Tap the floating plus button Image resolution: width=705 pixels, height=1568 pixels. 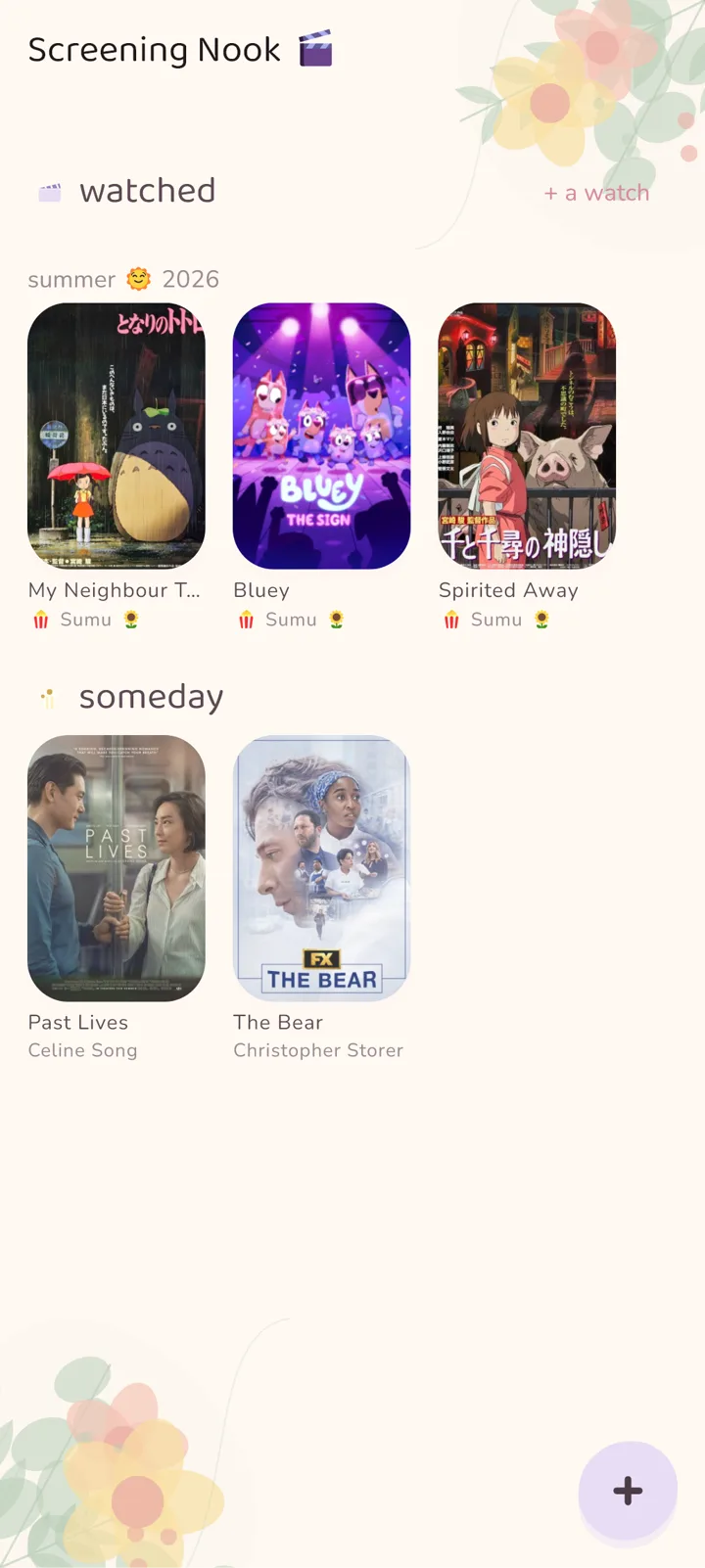[628, 1490]
